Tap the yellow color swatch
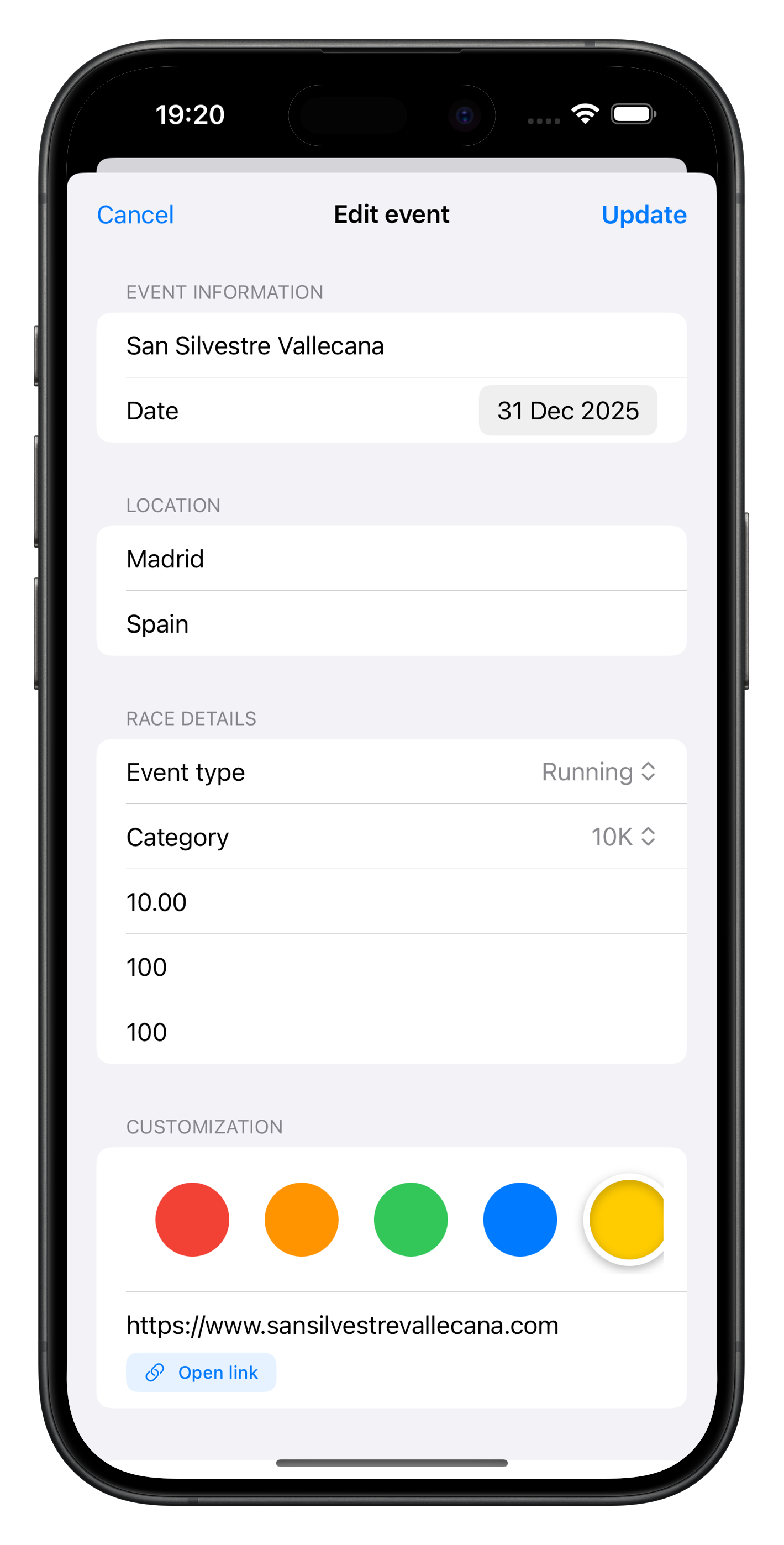The image size is (784, 1545). 626,1220
